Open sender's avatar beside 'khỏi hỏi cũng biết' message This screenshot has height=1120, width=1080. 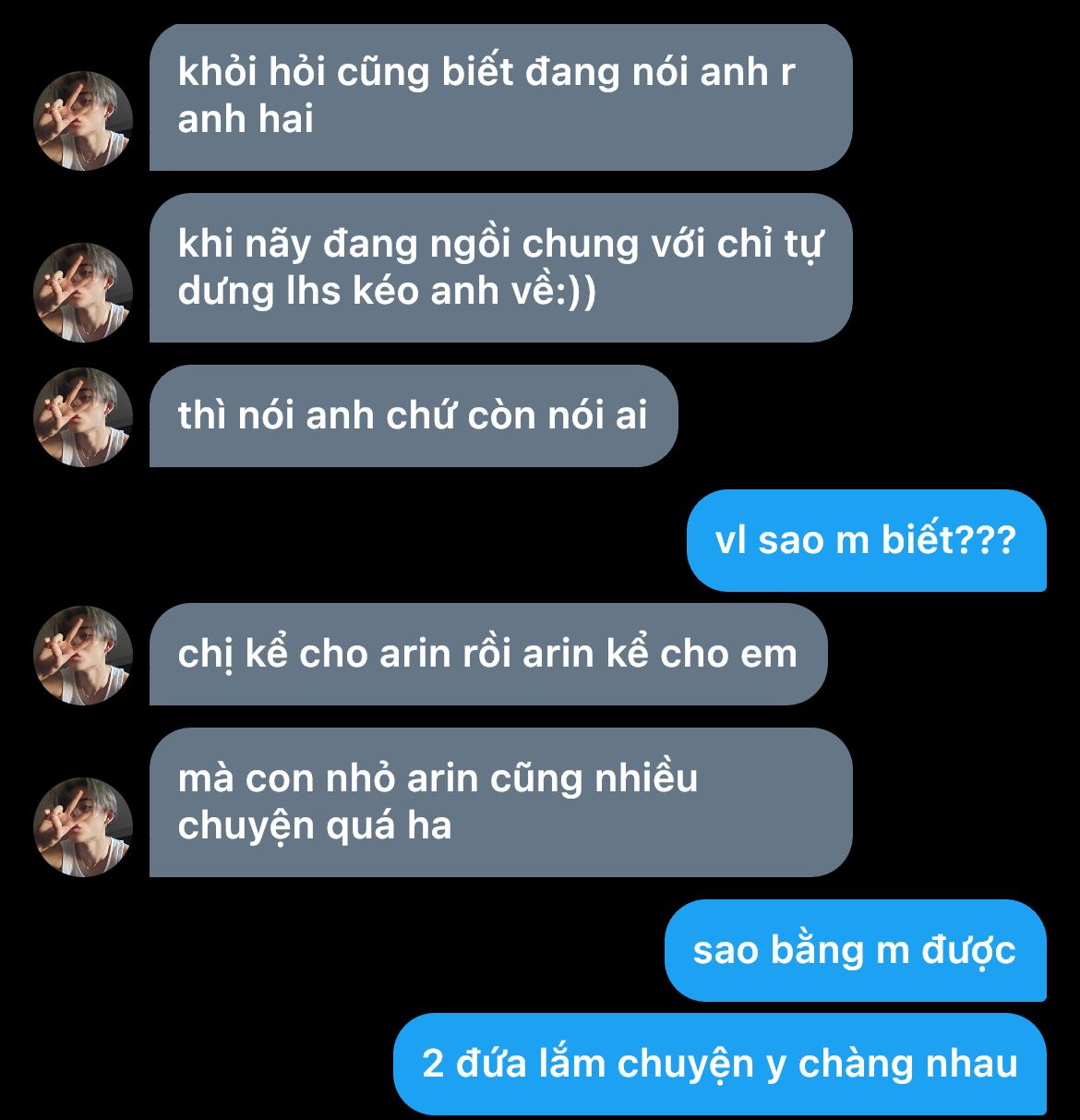point(83,121)
